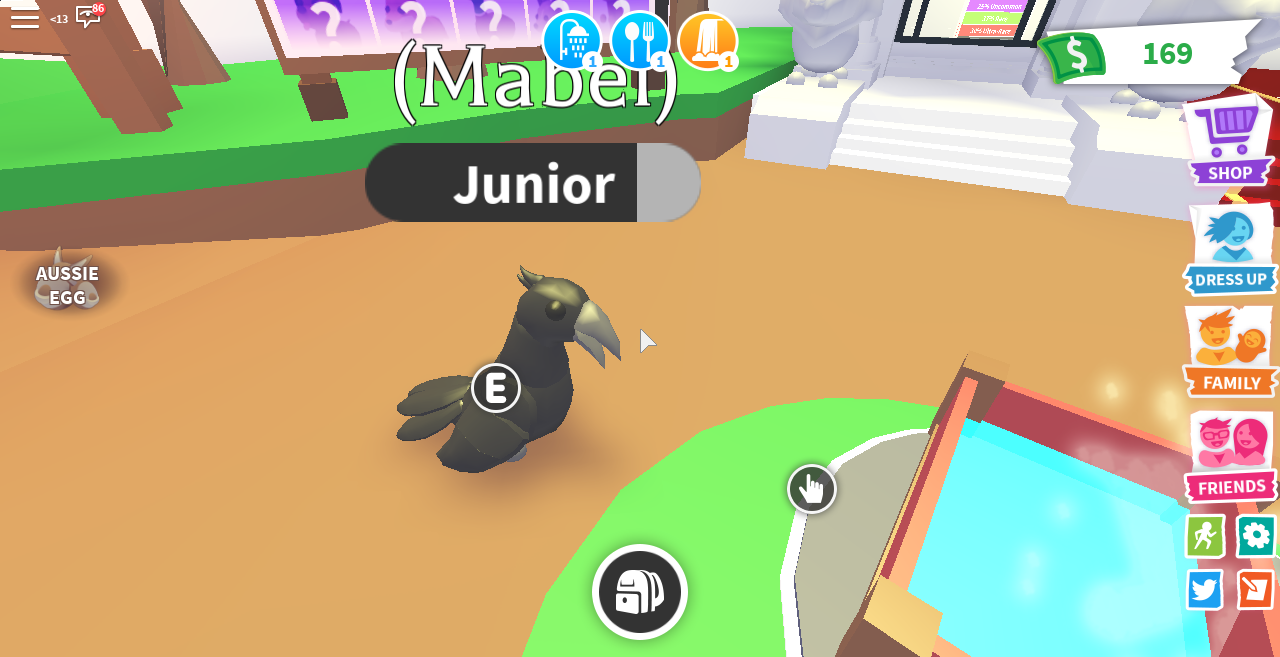Tap the E interact button on pet
The width and height of the screenshot is (1280, 657).
pyautogui.click(x=496, y=388)
